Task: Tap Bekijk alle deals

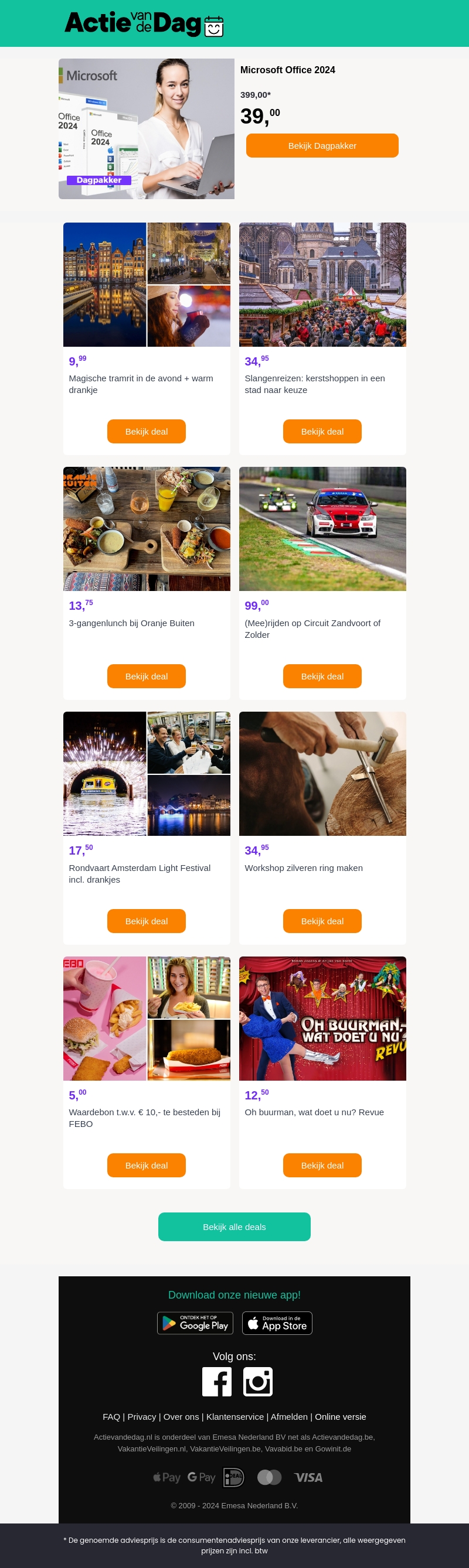Action: [235, 1227]
